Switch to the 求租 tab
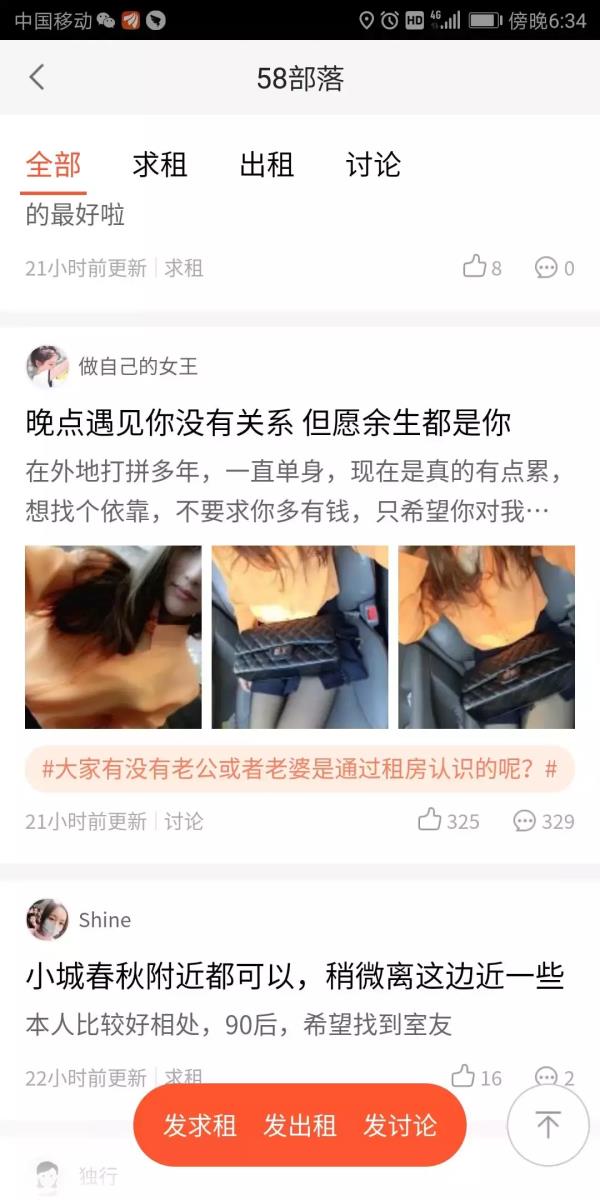The width and height of the screenshot is (600, 1200). tap(160, 165)
